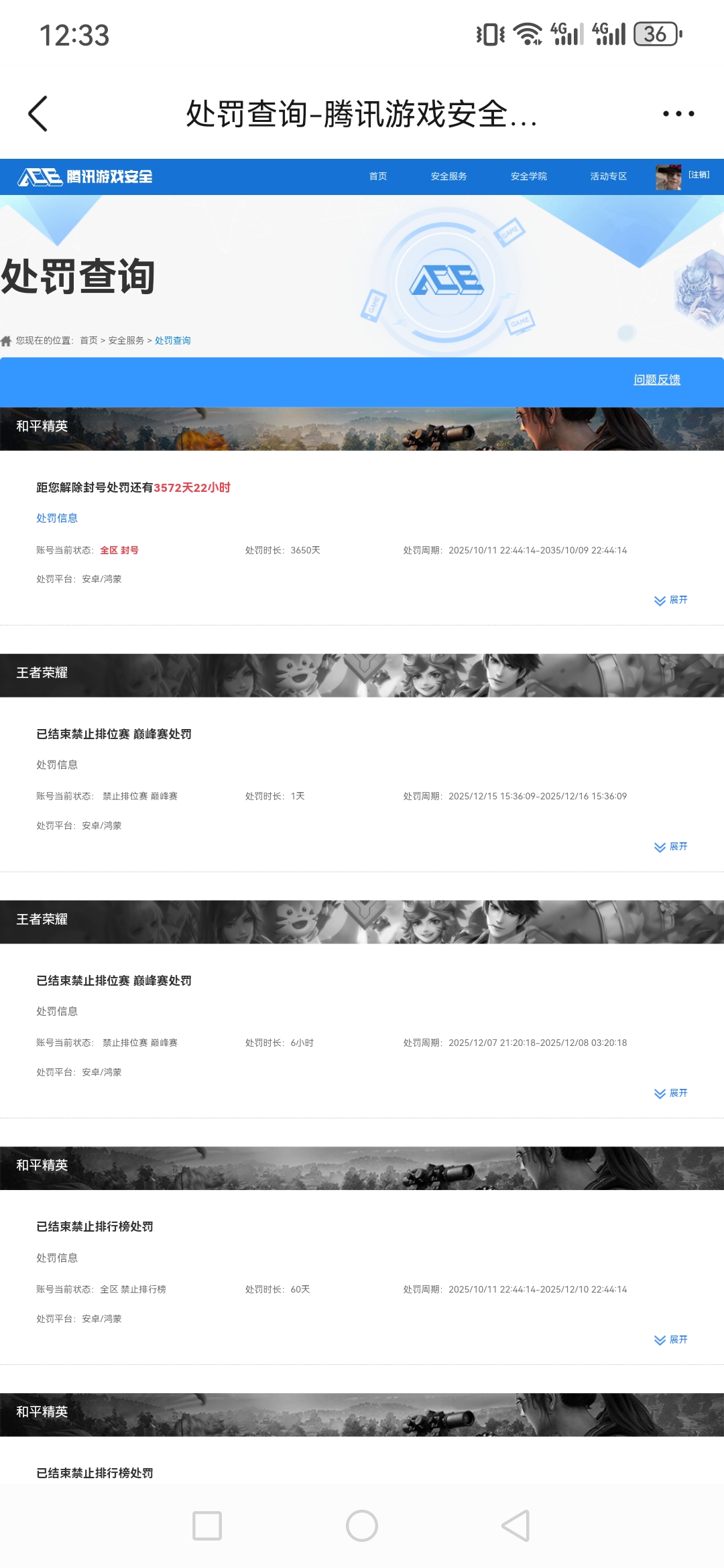Tap the countdown text 3572天22小时

tap(193, 488)
